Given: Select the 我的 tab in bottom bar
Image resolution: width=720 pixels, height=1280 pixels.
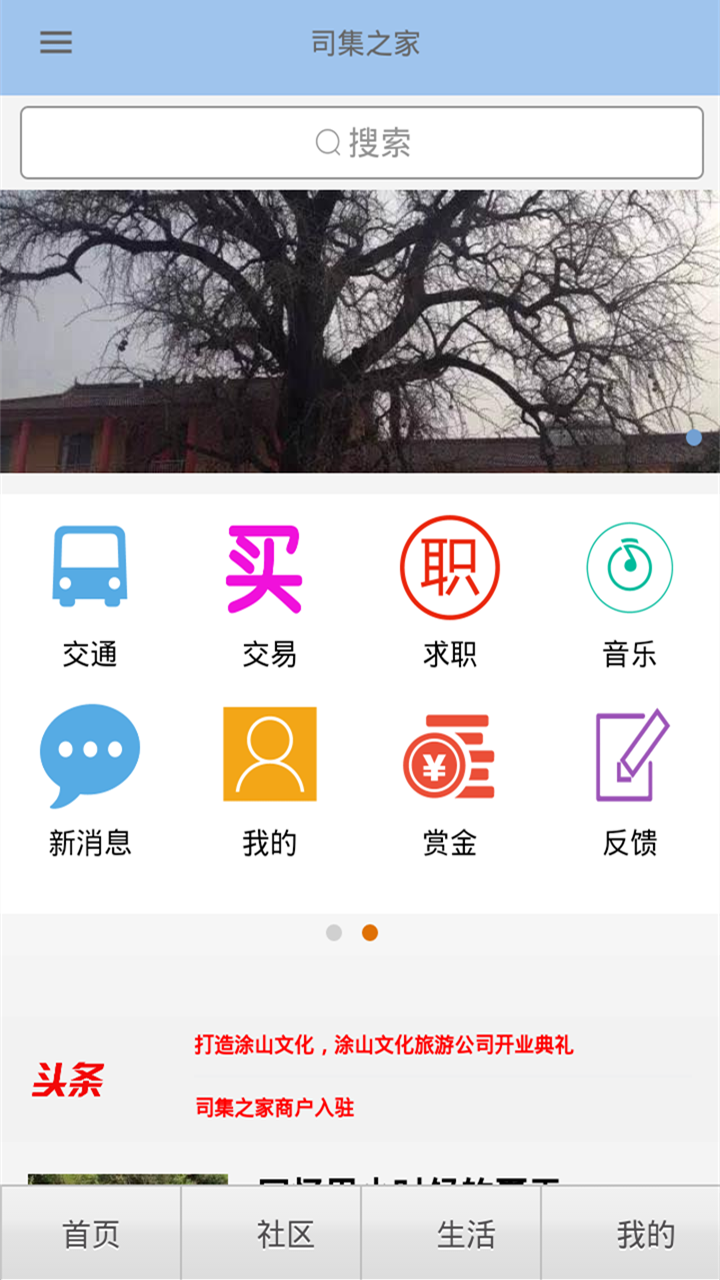Looking at the screenshot, I should click(646, 1234).
